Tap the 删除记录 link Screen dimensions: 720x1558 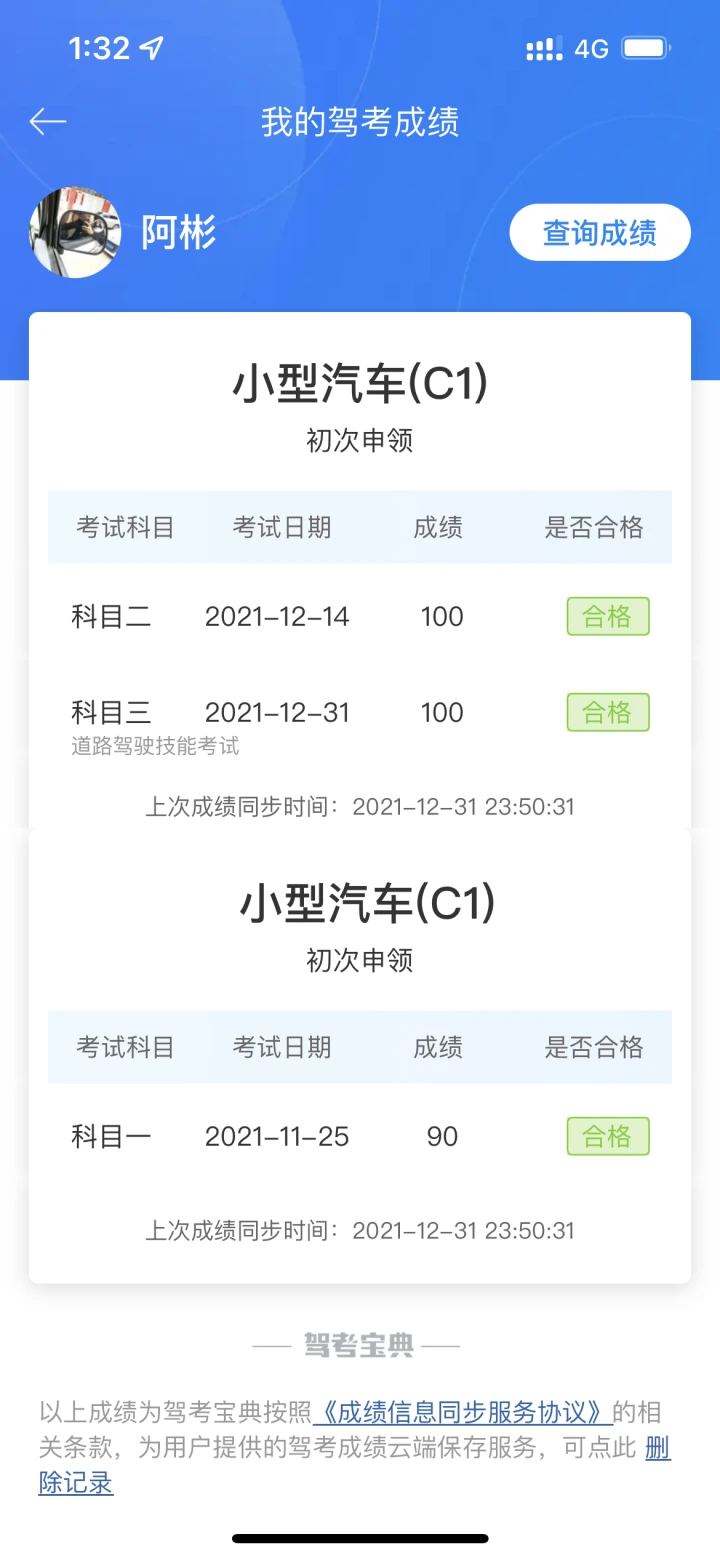click(76, 1483)
